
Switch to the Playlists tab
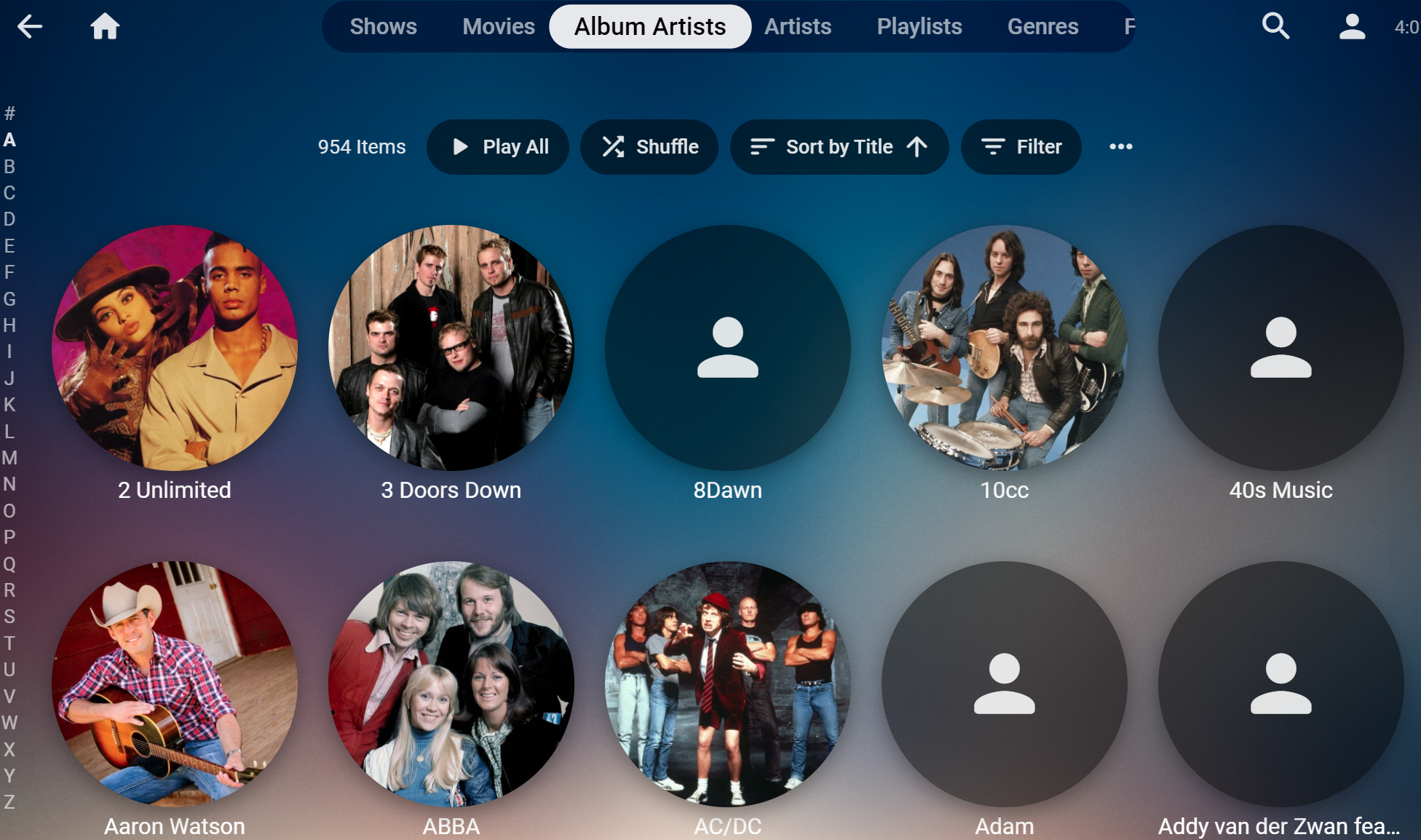pyautogui.click(x=919, y=27)
